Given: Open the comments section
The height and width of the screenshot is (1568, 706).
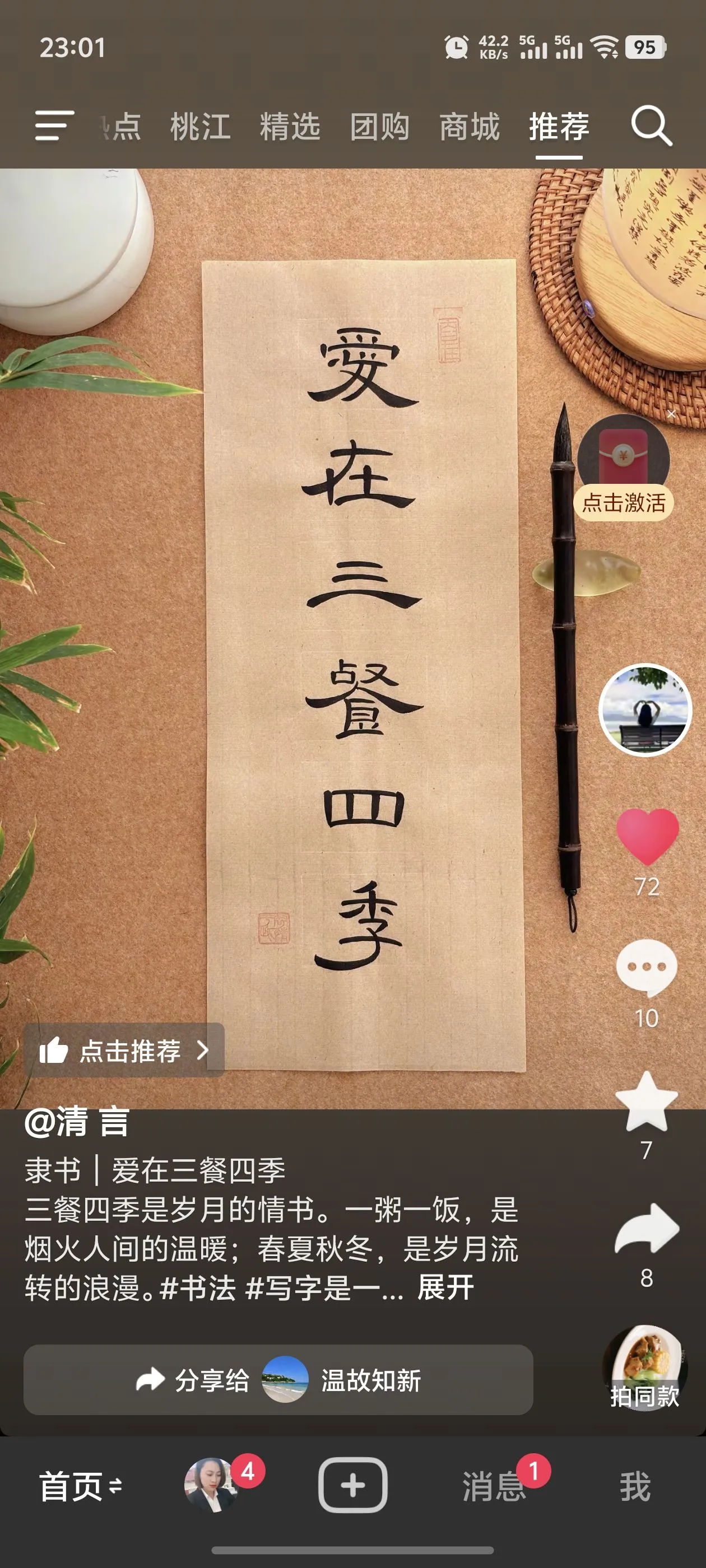Looking at the screenshot, I should pos(646,968).
